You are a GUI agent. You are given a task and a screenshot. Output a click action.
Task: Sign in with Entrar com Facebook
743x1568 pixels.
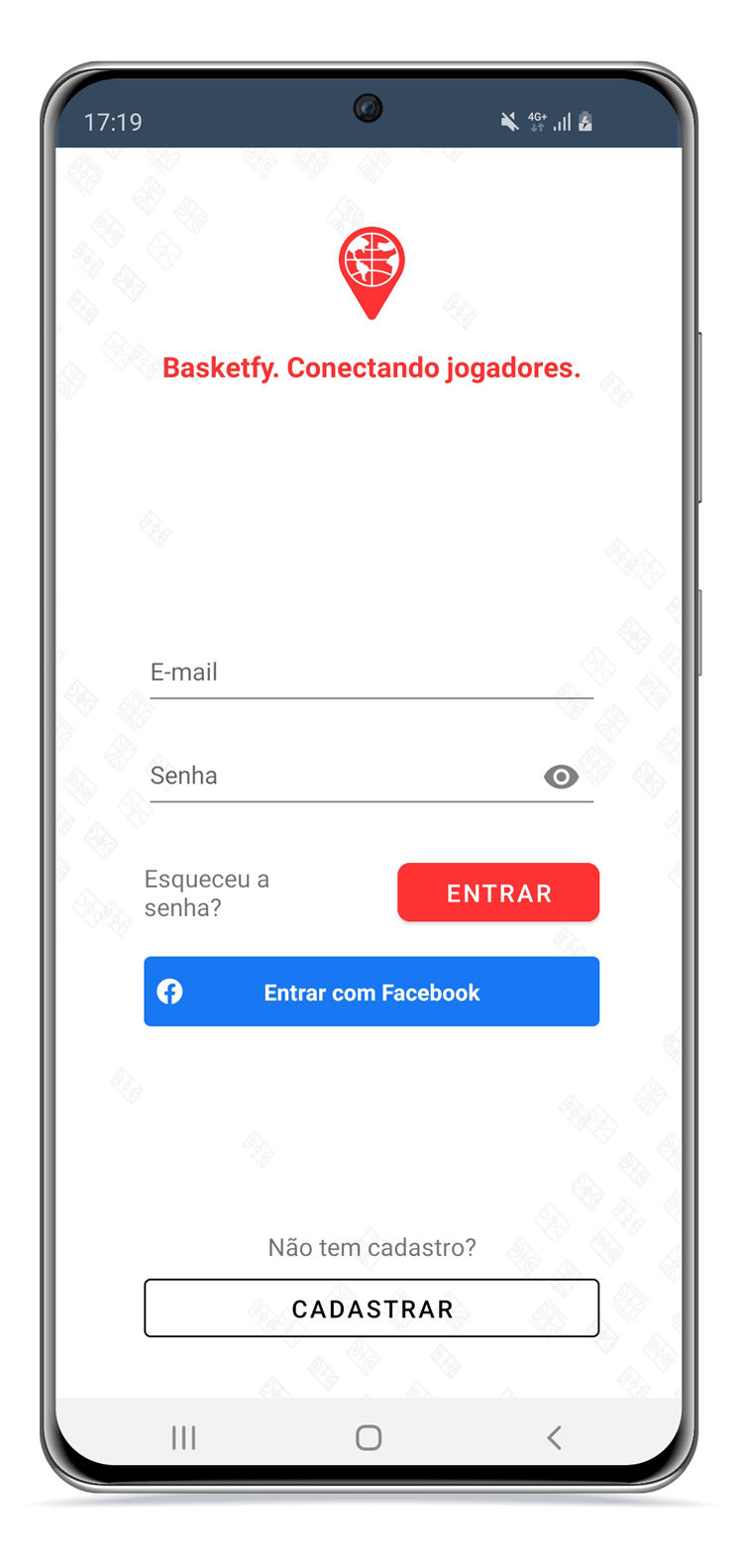(371, 992)
